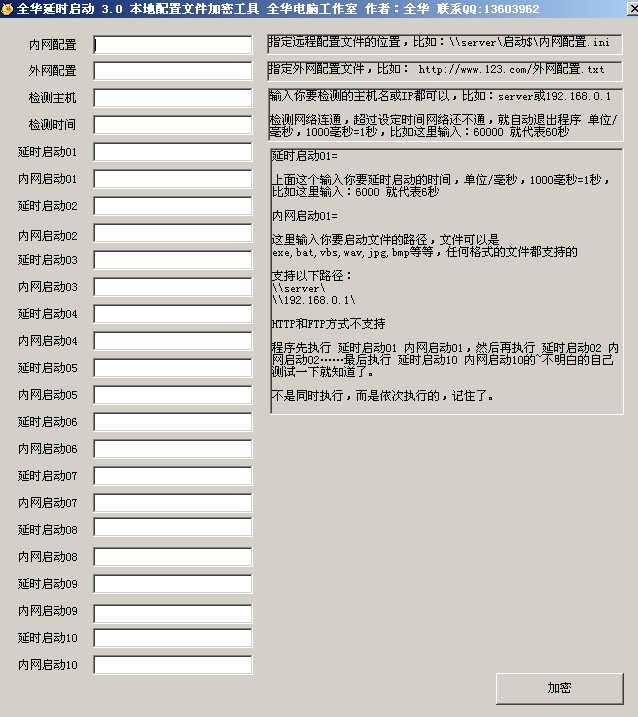Tap the 检测主机 input field
This screenshot has height=717, width=638.
click(173, 98)
